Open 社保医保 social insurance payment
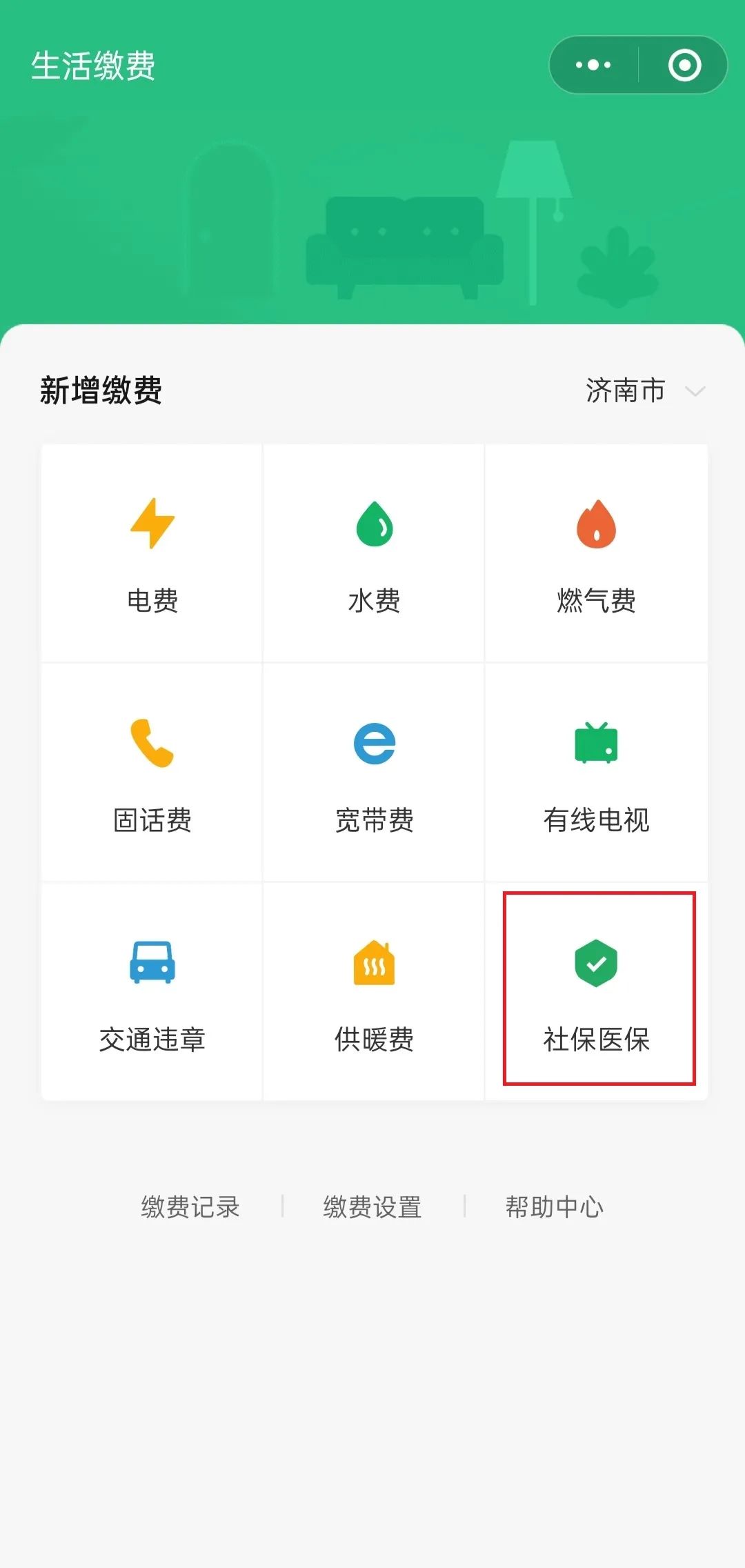 point(597,990)
